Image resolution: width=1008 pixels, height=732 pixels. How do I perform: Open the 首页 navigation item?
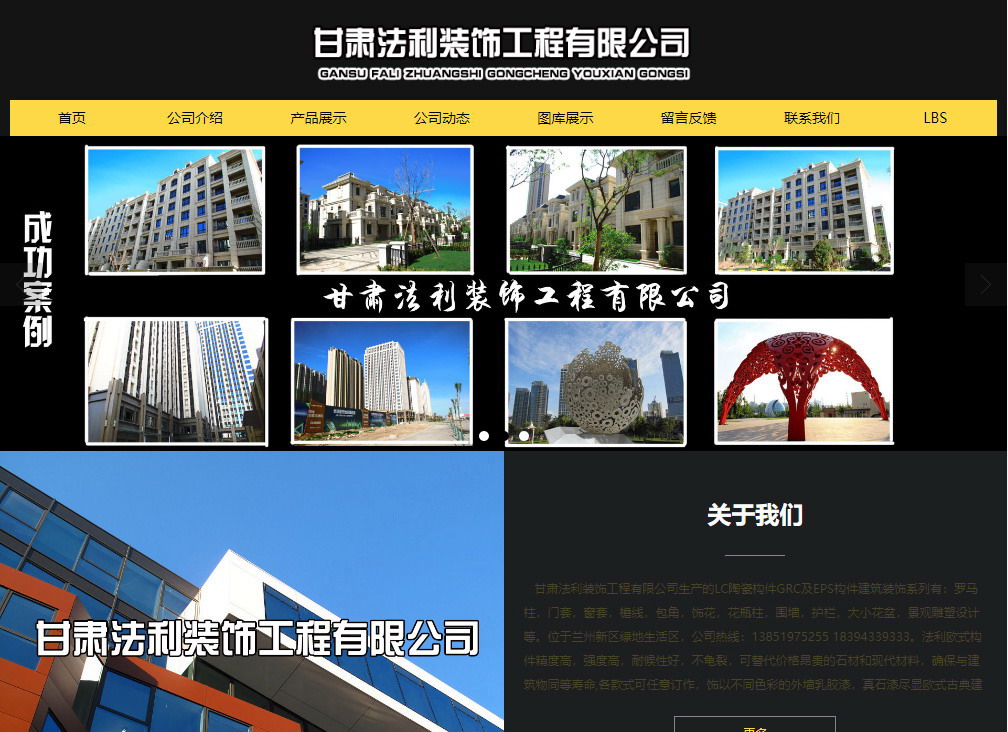72,118
